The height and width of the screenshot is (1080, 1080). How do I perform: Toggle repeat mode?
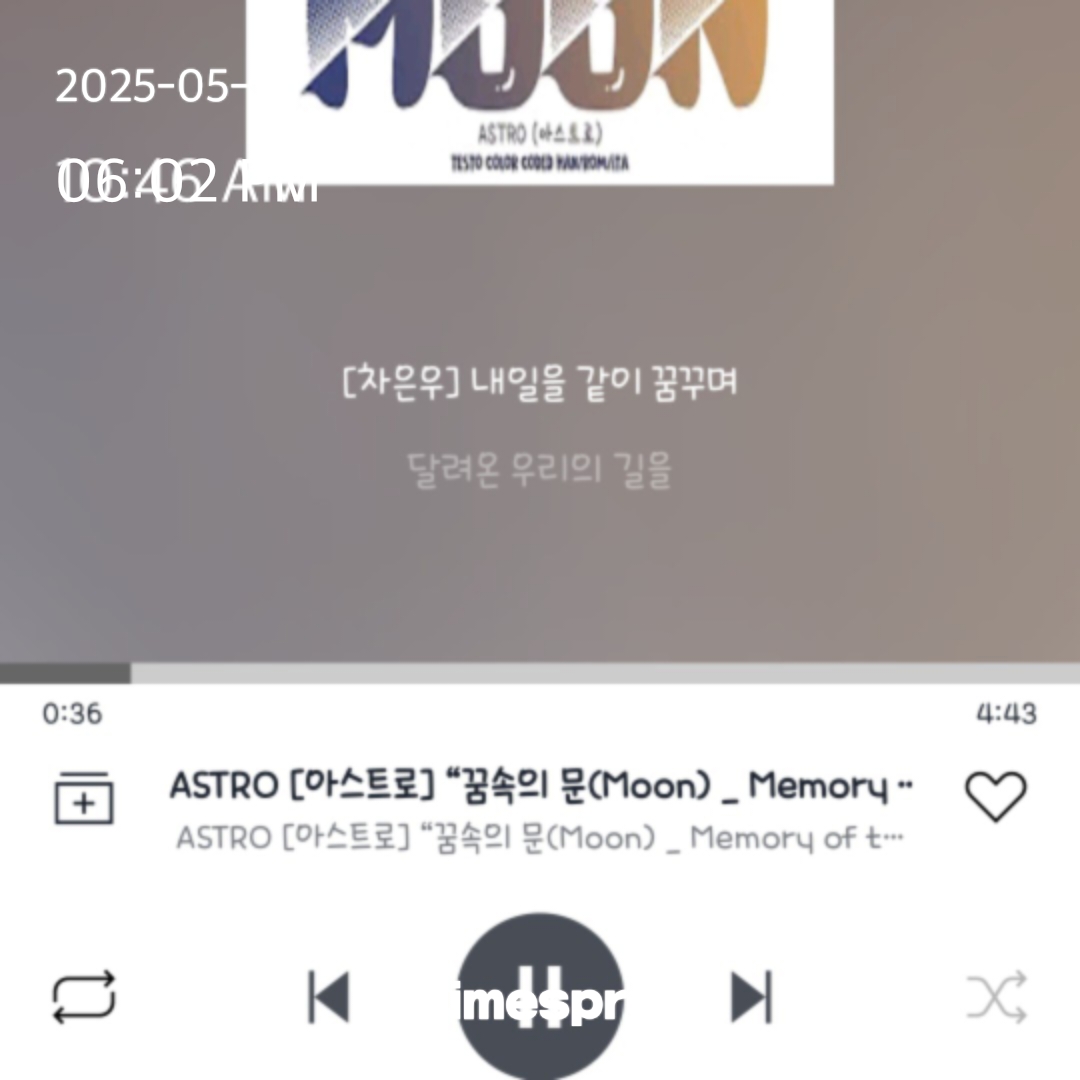(84, 997)
